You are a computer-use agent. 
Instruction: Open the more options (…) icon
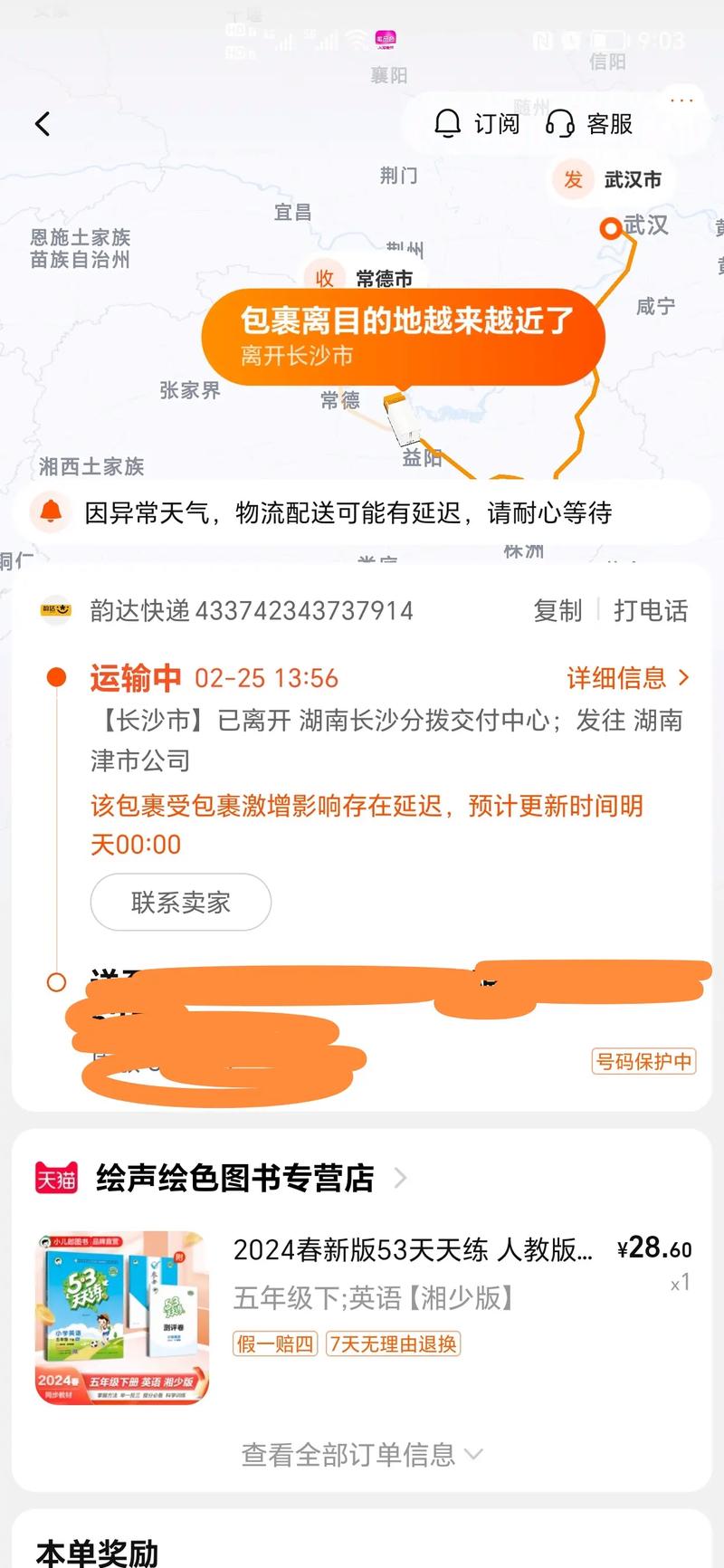click(681, 100)
